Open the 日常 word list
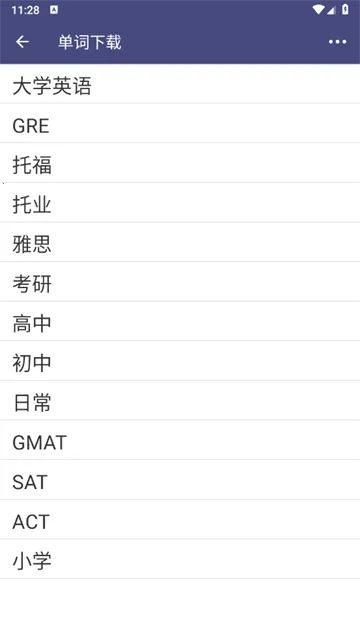The width and height of the screenshot is (360, 640). [180, 401]
